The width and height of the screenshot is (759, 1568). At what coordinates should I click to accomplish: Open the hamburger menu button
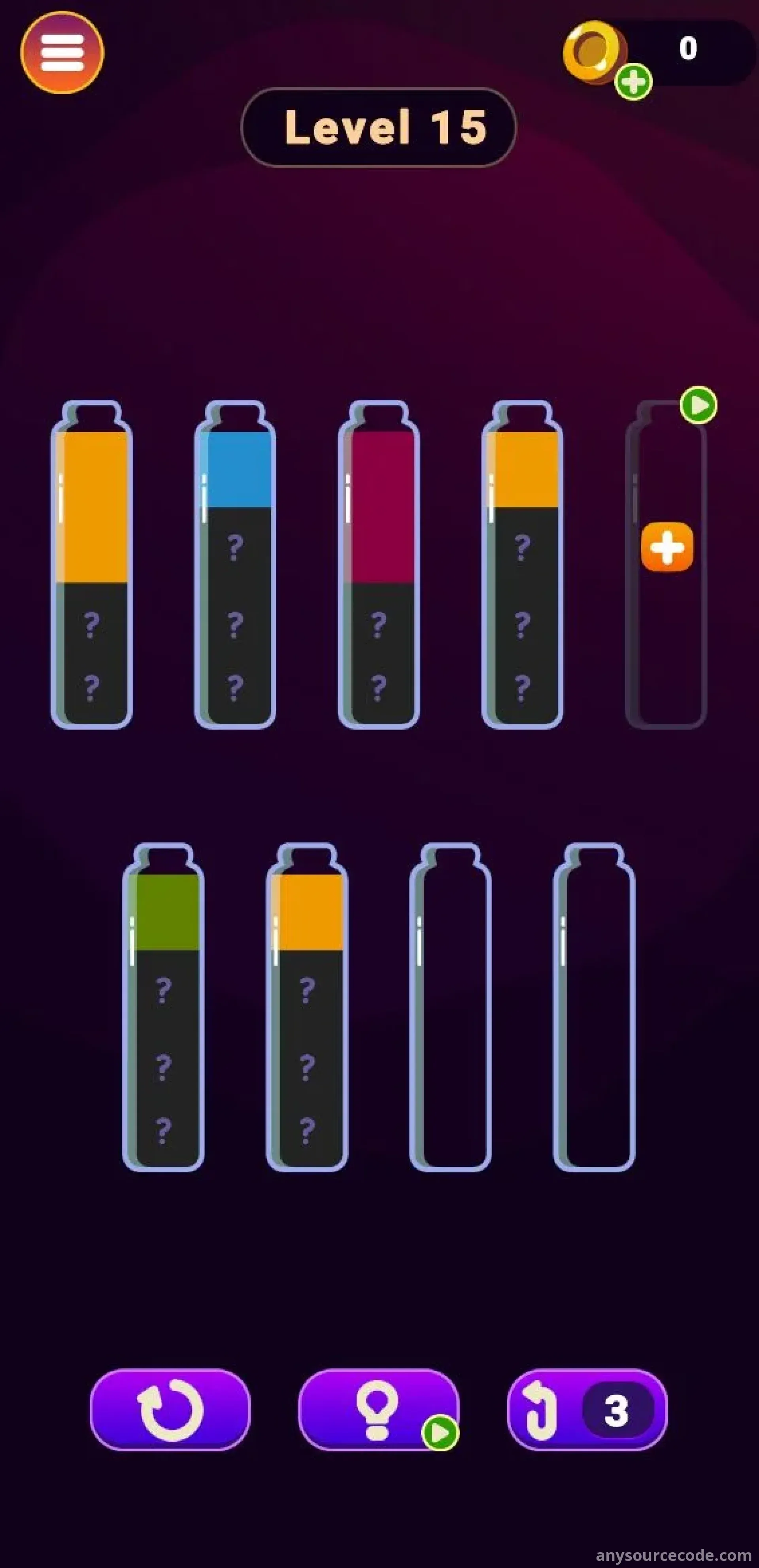[x=62, y=52]
